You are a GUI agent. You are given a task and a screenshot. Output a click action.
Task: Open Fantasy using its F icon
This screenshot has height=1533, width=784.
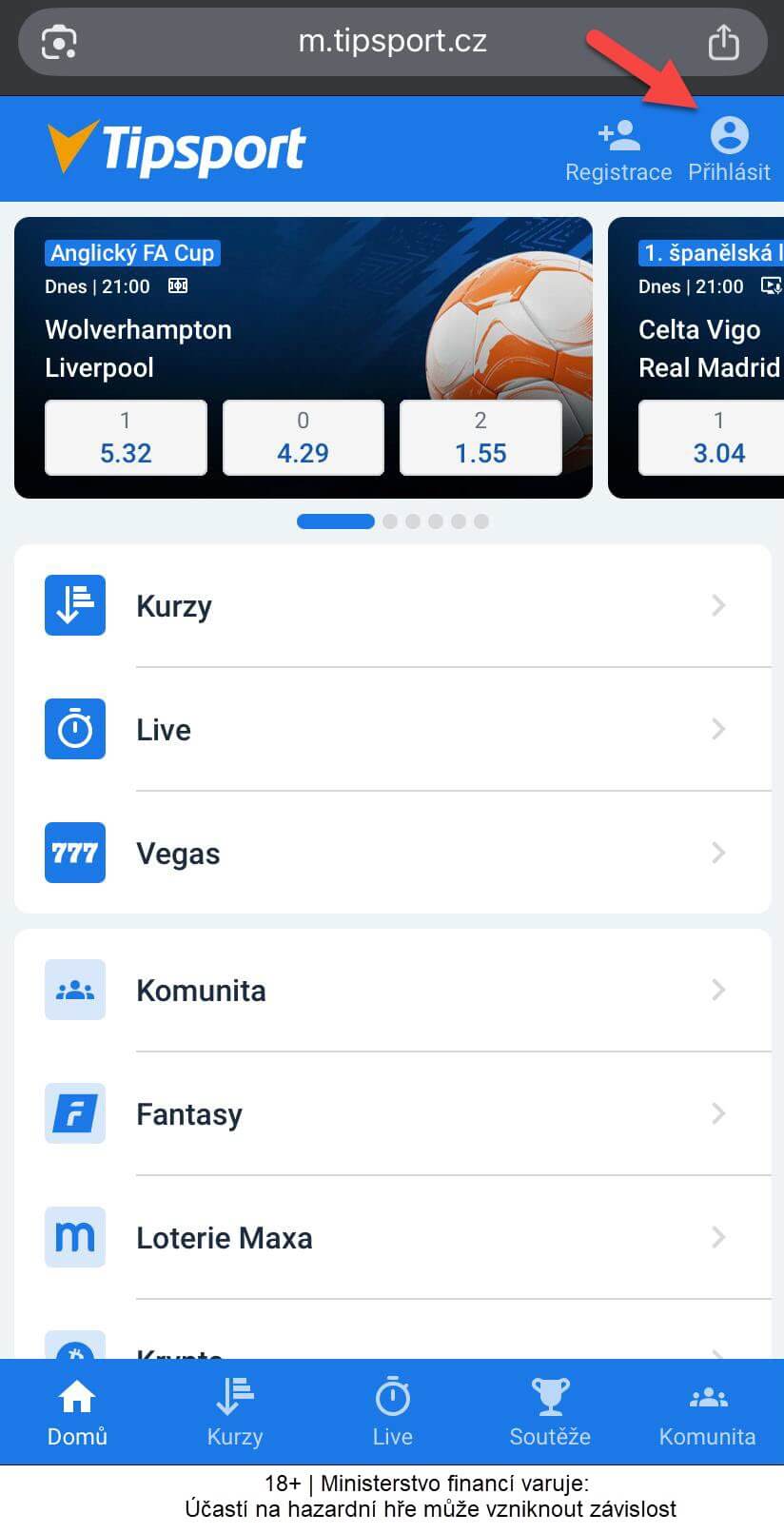tap(75, 1113)
